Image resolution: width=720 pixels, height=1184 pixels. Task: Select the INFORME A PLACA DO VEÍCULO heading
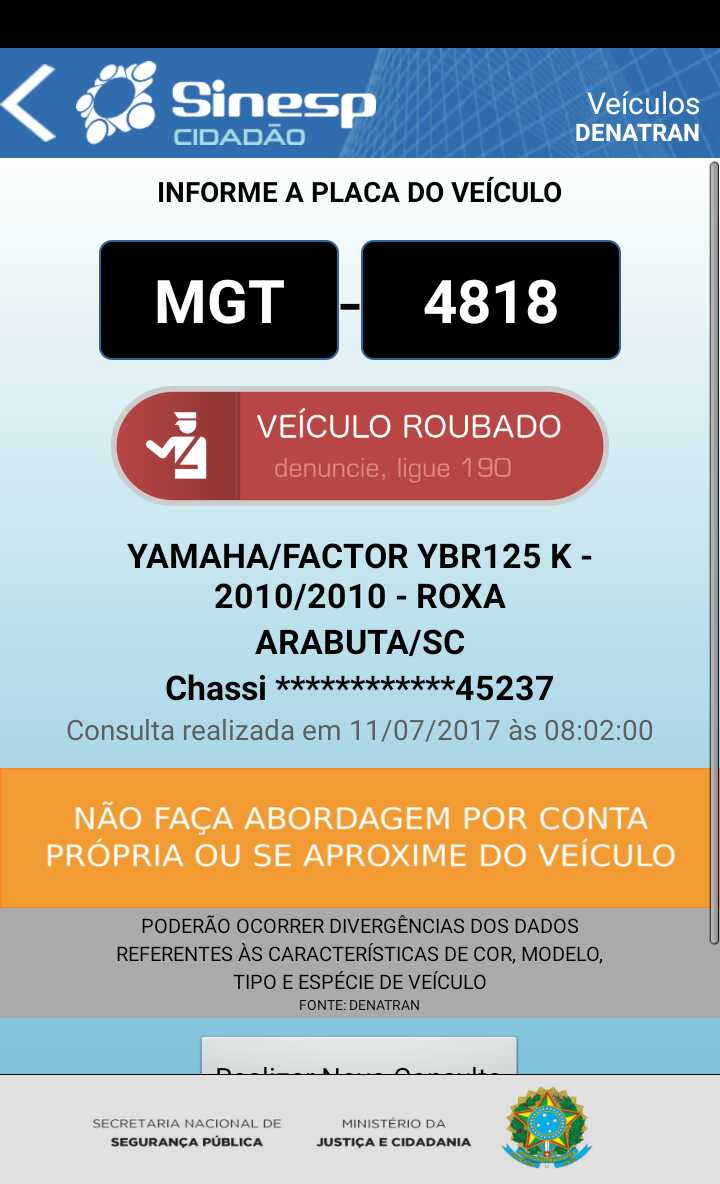(360, 192)
